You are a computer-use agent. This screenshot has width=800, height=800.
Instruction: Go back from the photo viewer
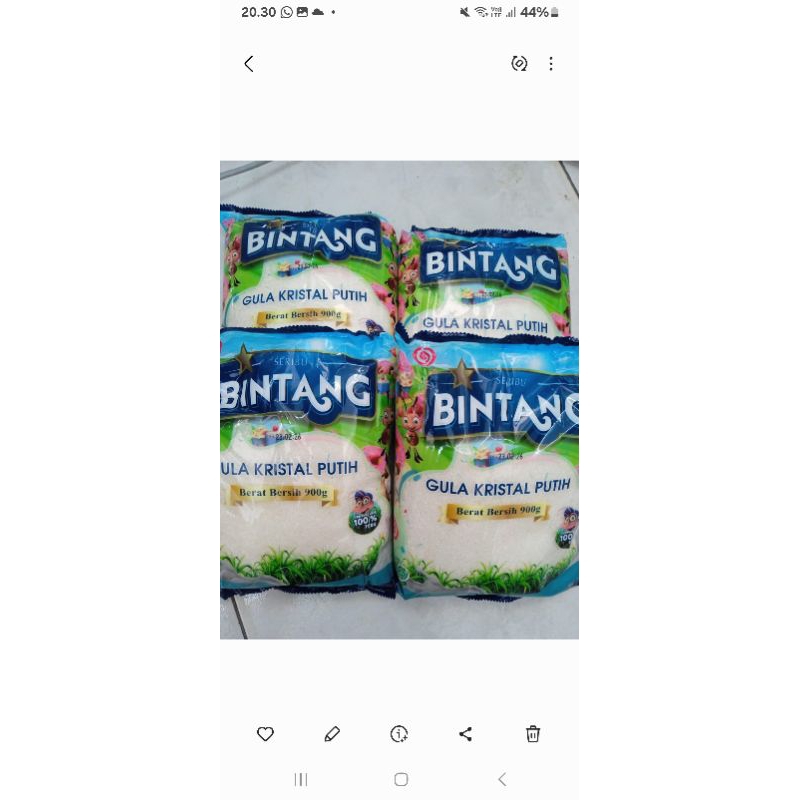(249, 64)
